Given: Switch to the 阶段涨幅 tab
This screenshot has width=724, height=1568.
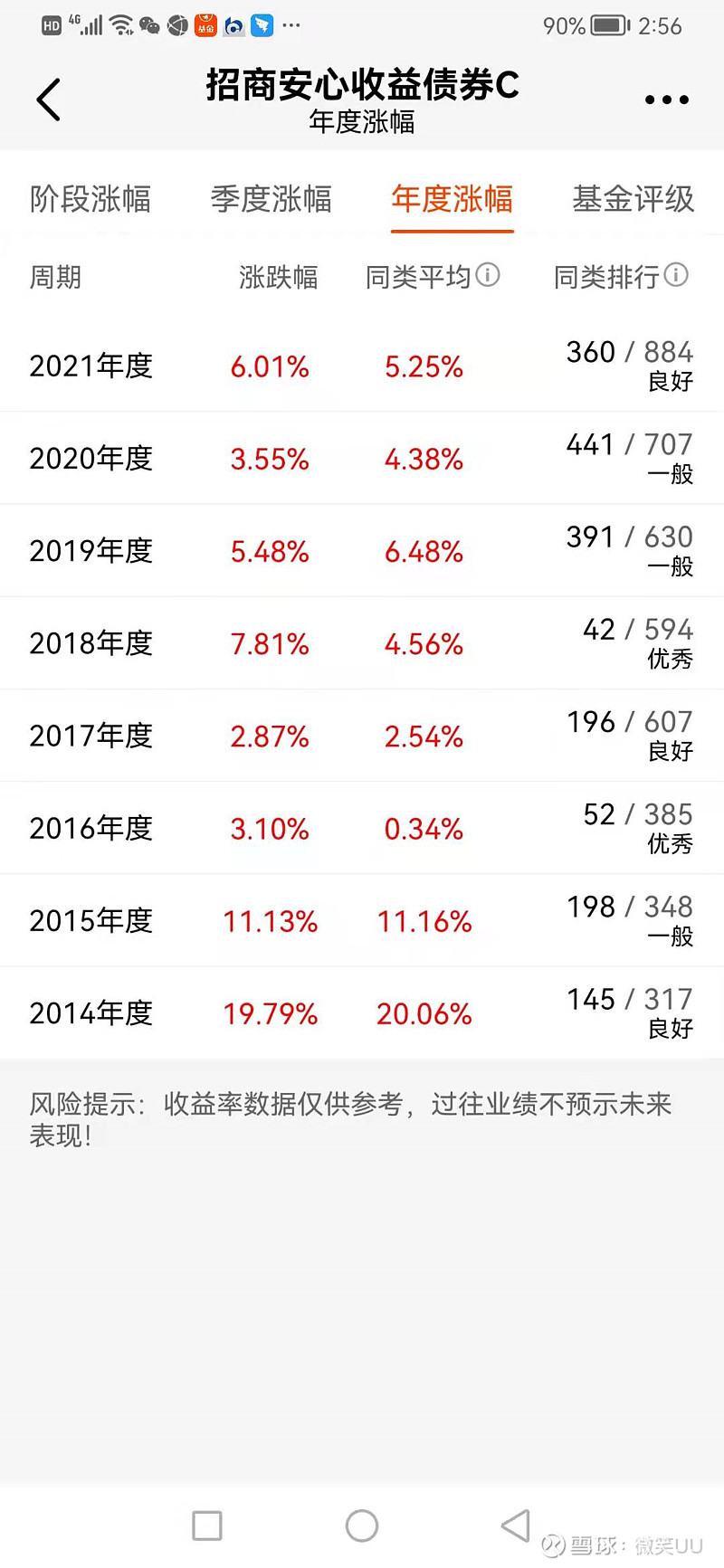Looking at the screenshot, I should coord(90,200).
